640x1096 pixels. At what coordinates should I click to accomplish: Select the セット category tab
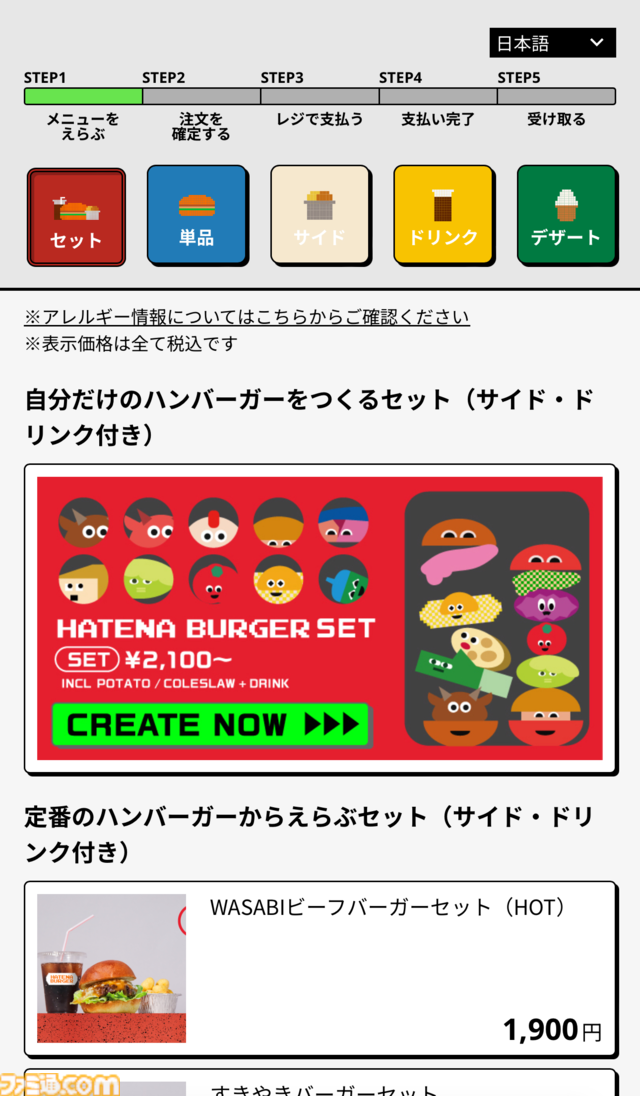pyautogui.click(x=76, y=216)
